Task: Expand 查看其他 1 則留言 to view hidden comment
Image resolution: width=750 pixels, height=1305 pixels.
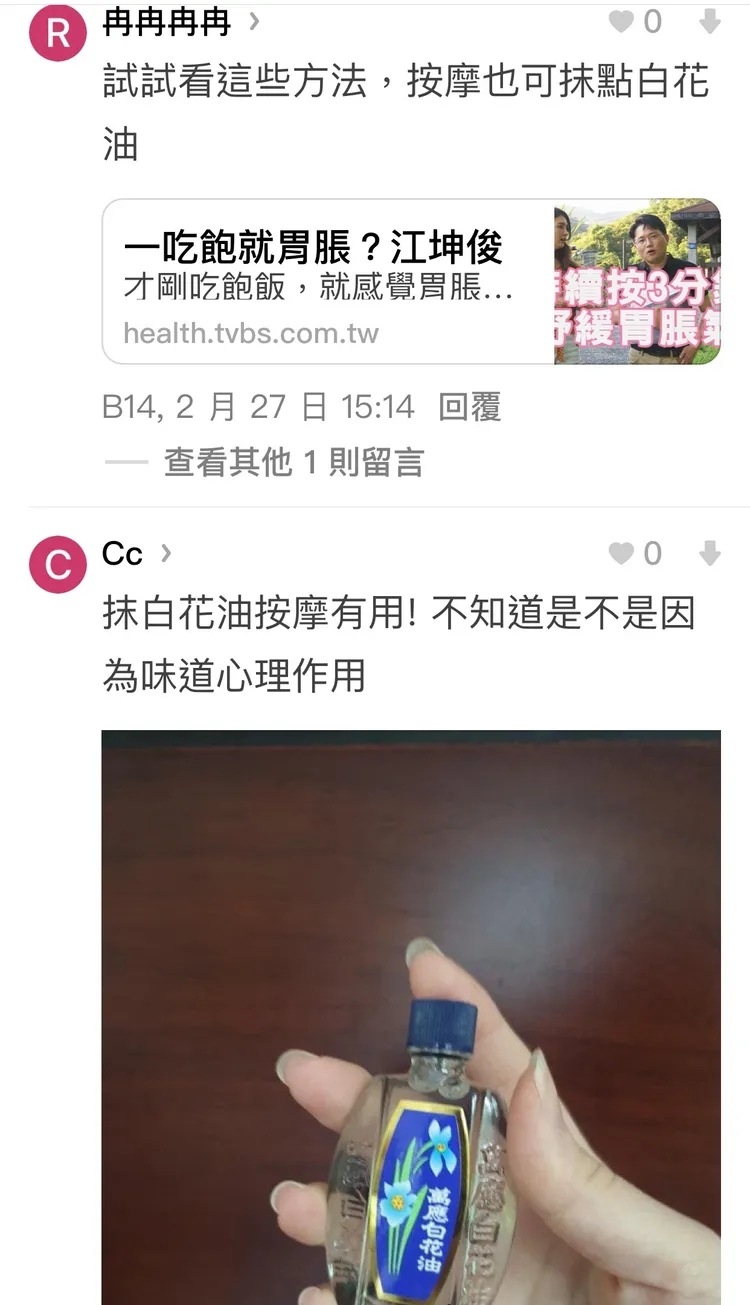Action: 290,463
